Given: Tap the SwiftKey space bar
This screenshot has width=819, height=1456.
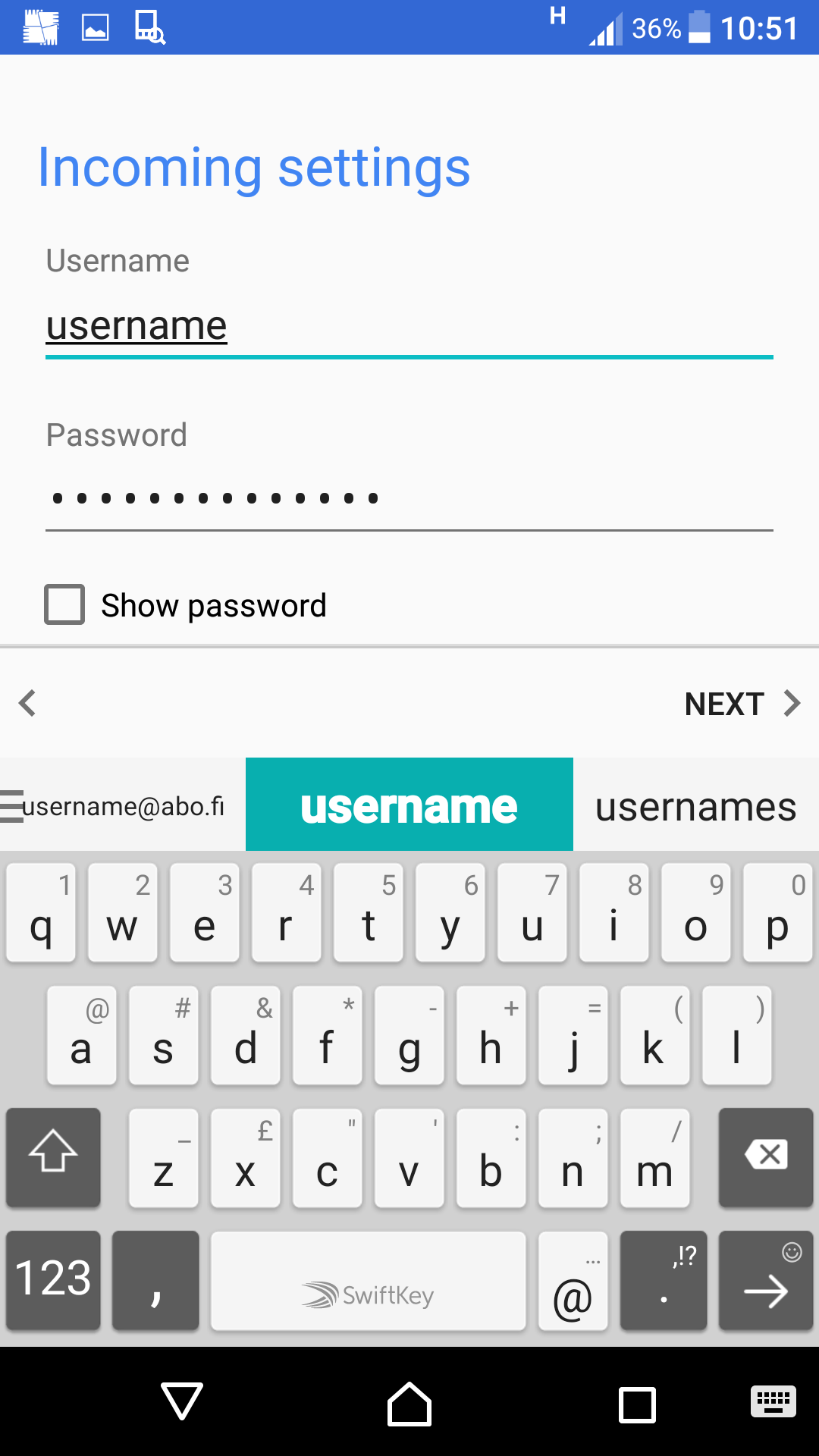Looking at the screenshot, I should (368, 1279).
